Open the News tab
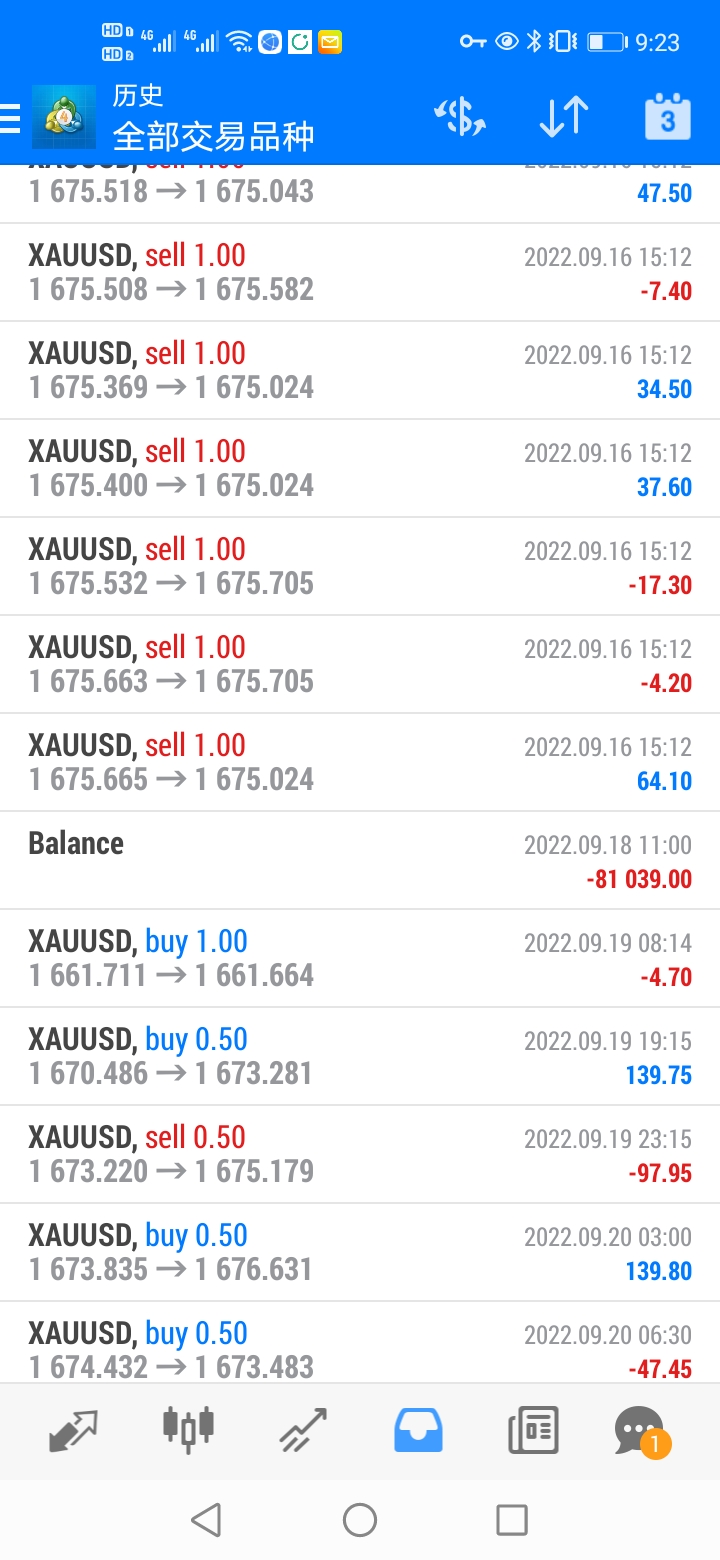 coord(532,1430)
